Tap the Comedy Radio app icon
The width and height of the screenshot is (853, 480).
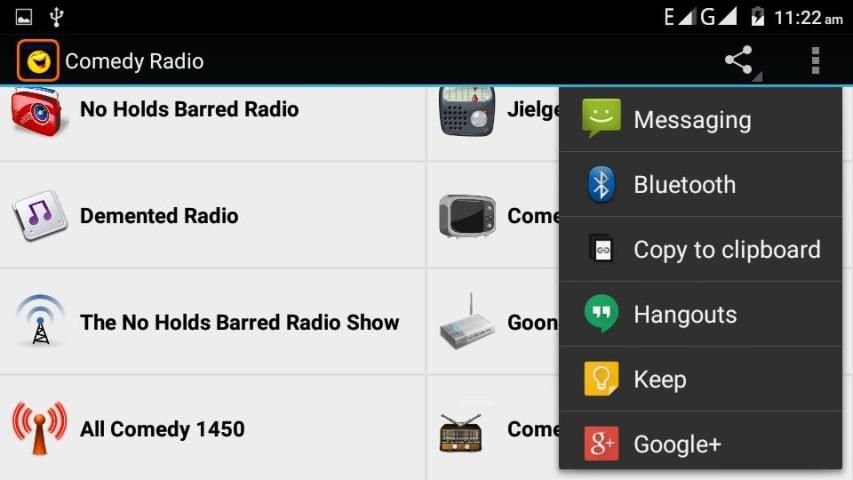[x=38, y=61]
